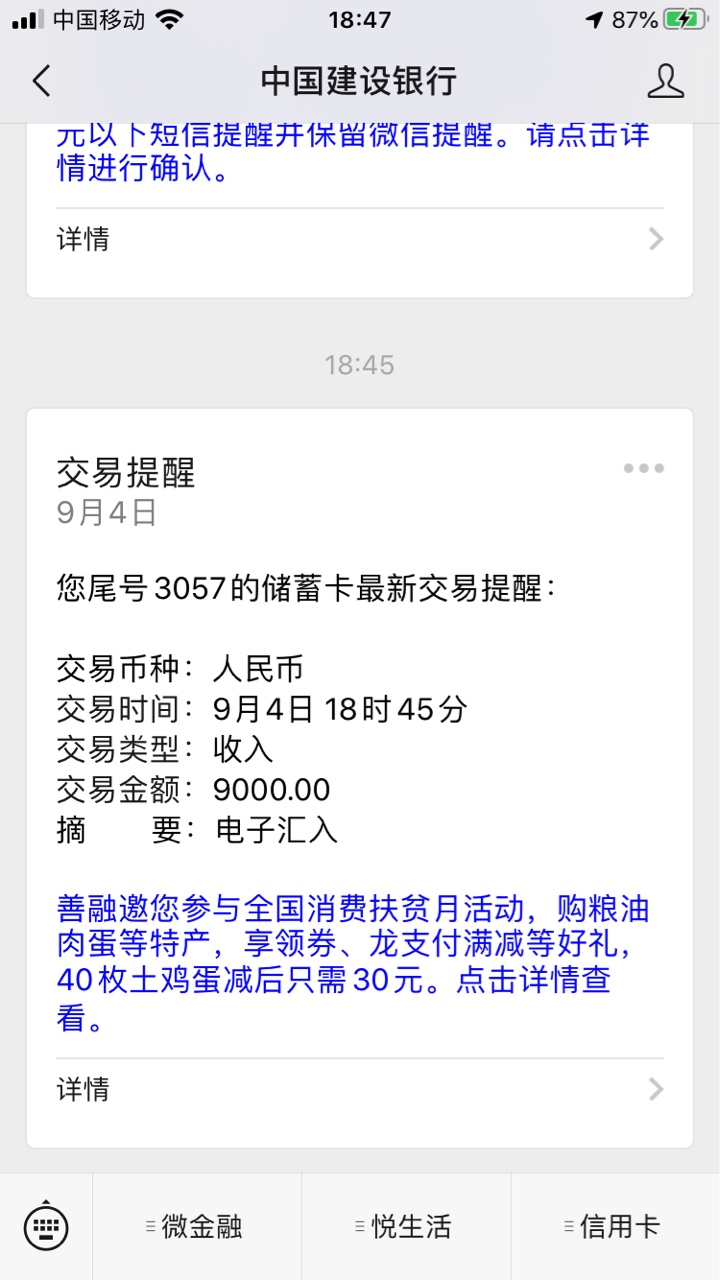Image resolution: width=720 pixels, height=1280 pixels.
Task: Open the three-dot menu on 交易提醒 card
Action: [x=644, y=468]
